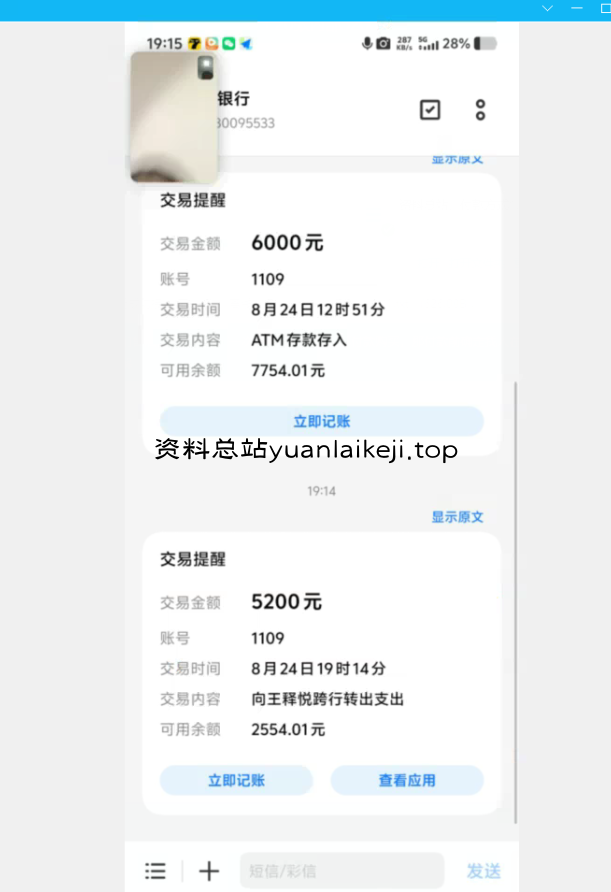Image resolution: width=611 pixels, height=892 pixels.
Task: Focus the 短信/彩信 message input field
Action: click(x=341, y=871)
